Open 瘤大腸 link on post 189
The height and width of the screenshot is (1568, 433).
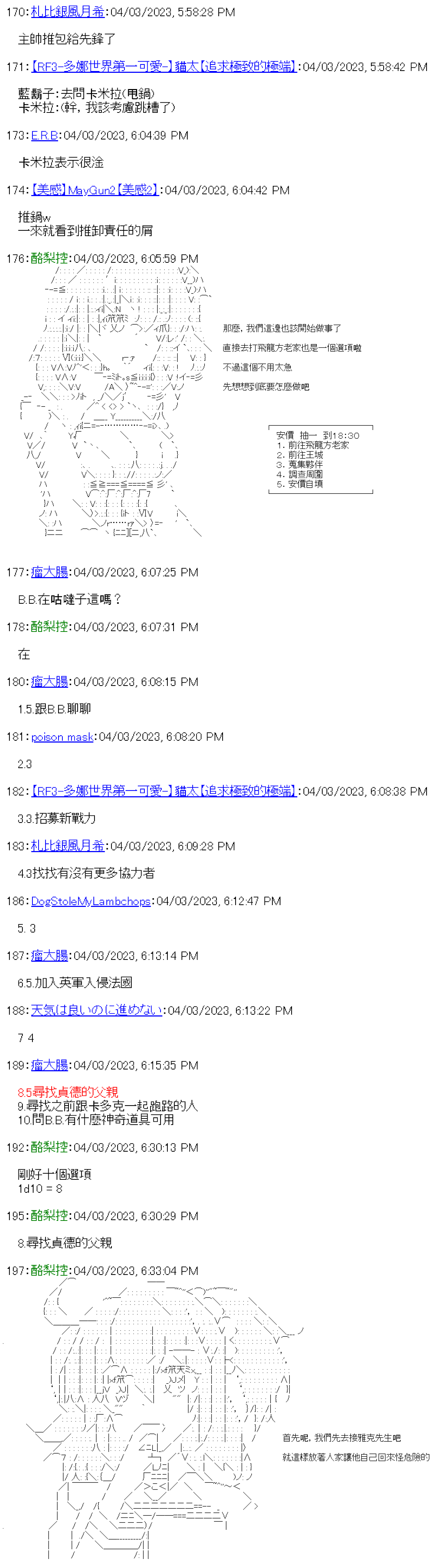click(x=49, y=1065)
